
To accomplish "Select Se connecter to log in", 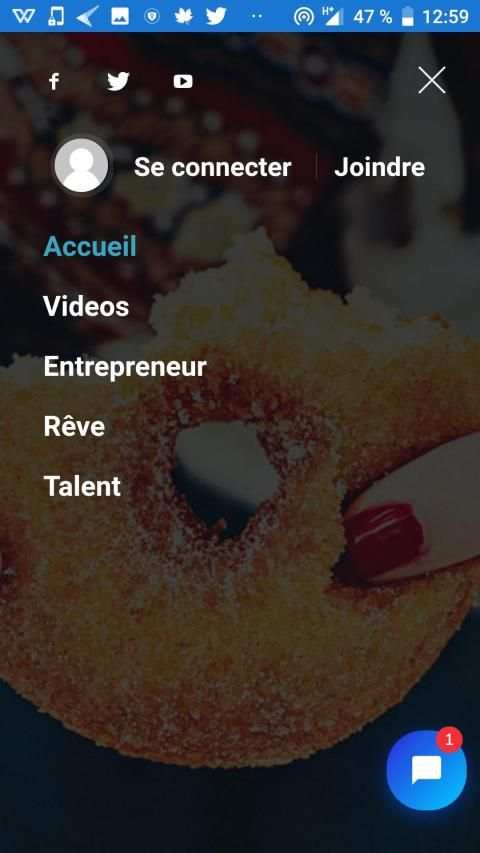I will [213, 168].
